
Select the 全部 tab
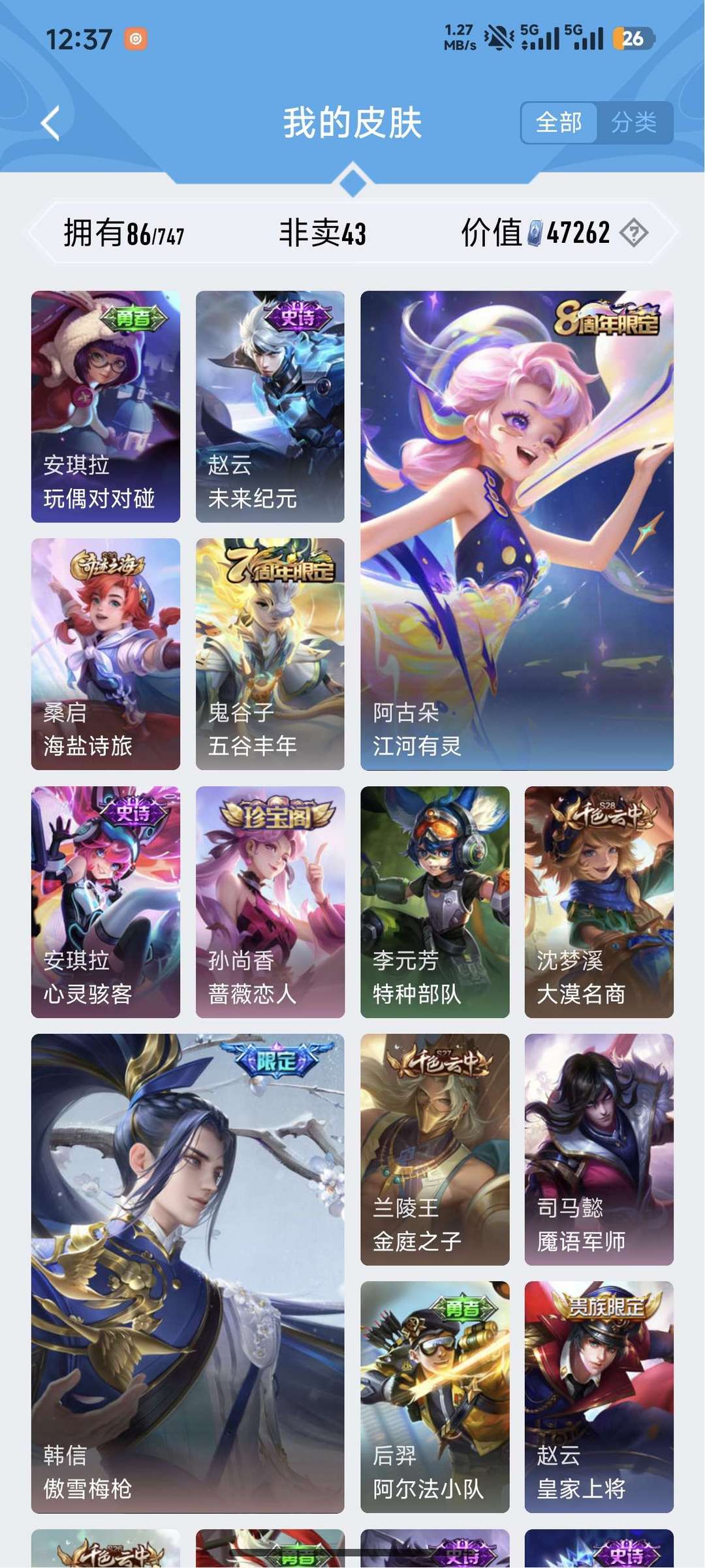(559, 123)
